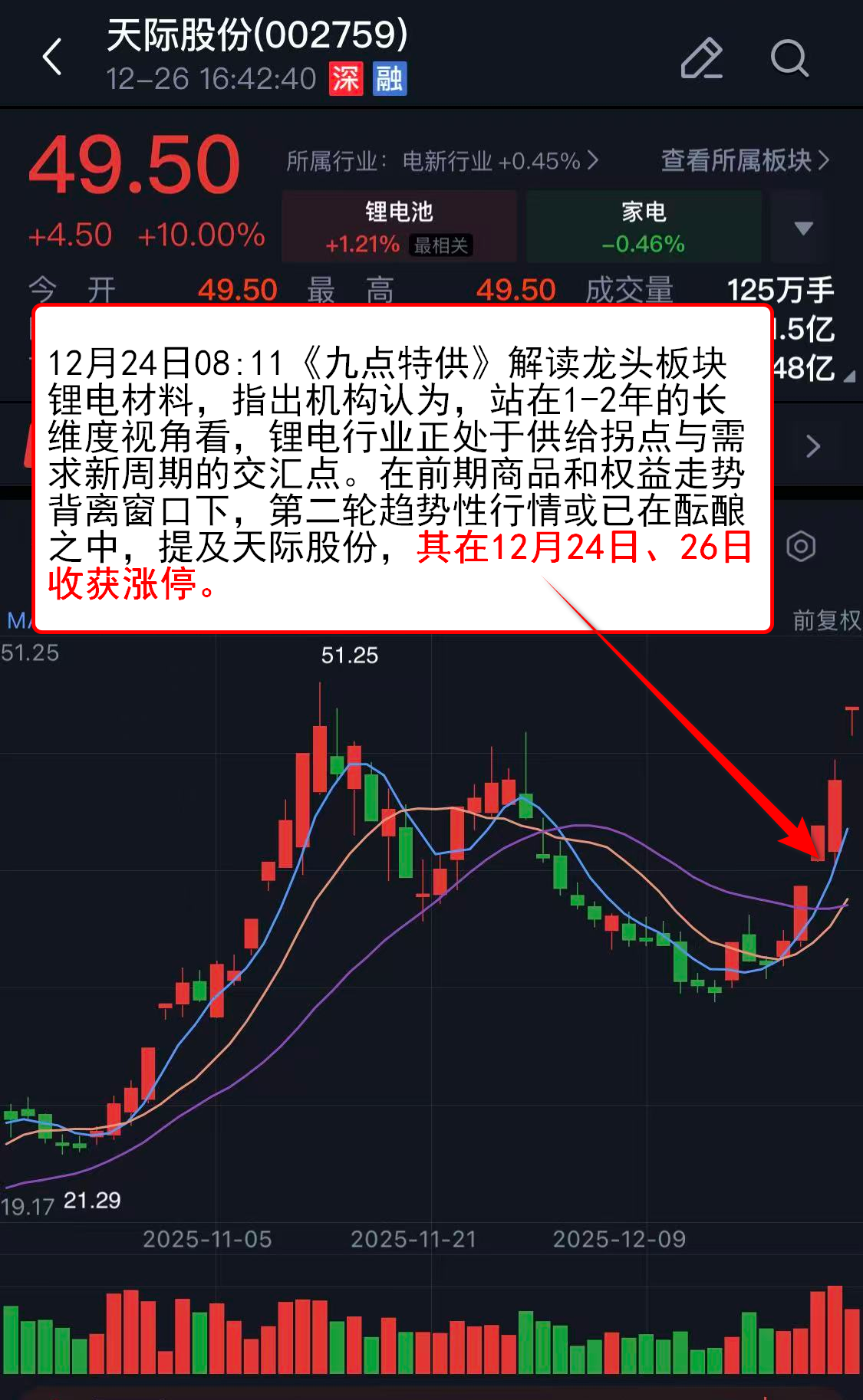The width and height of the screenshot is (863, 1400).
Task: Open the stock search icon
Action: [x=789, y=58]
